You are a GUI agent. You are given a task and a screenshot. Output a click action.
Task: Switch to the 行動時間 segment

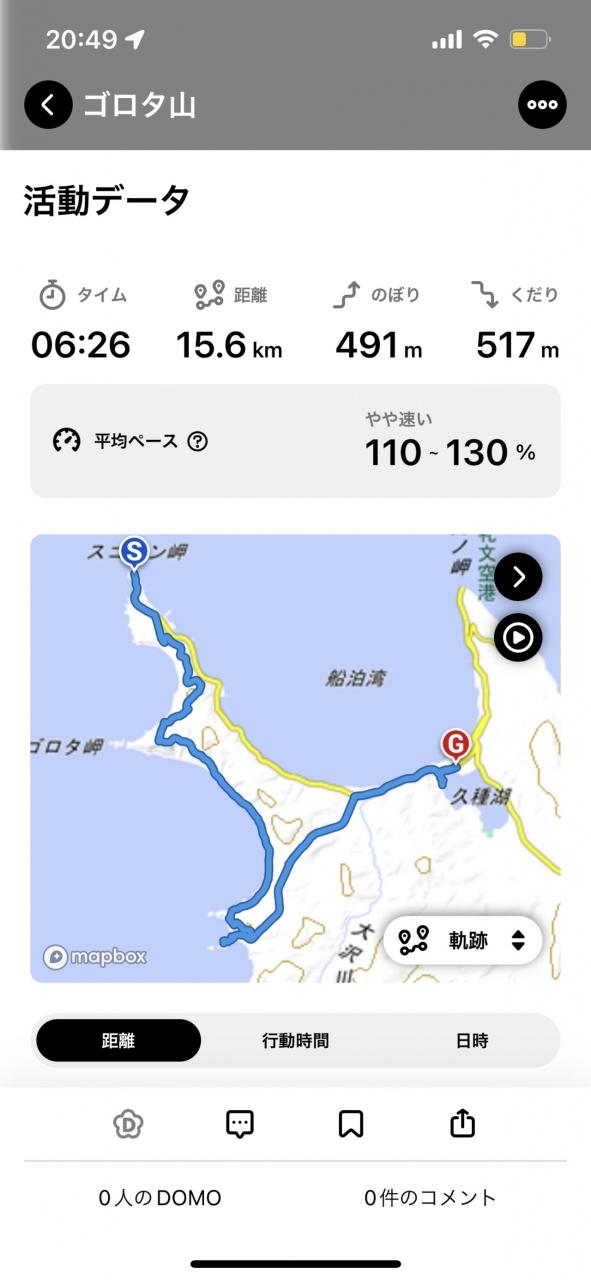pyautogui.click(x=295, y=1041)
